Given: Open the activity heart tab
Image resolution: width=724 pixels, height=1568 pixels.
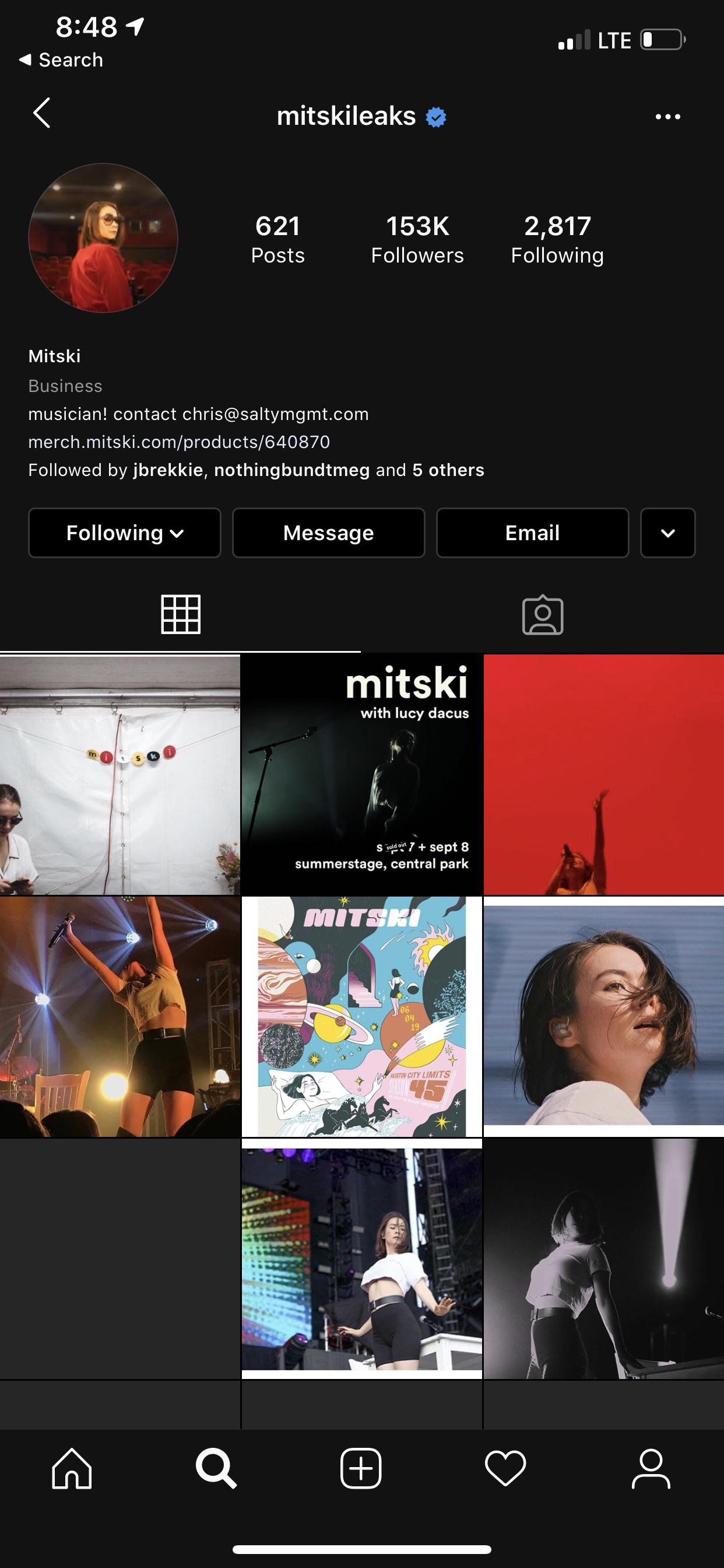Looking at the screenshot, I should pos(505,1469).
